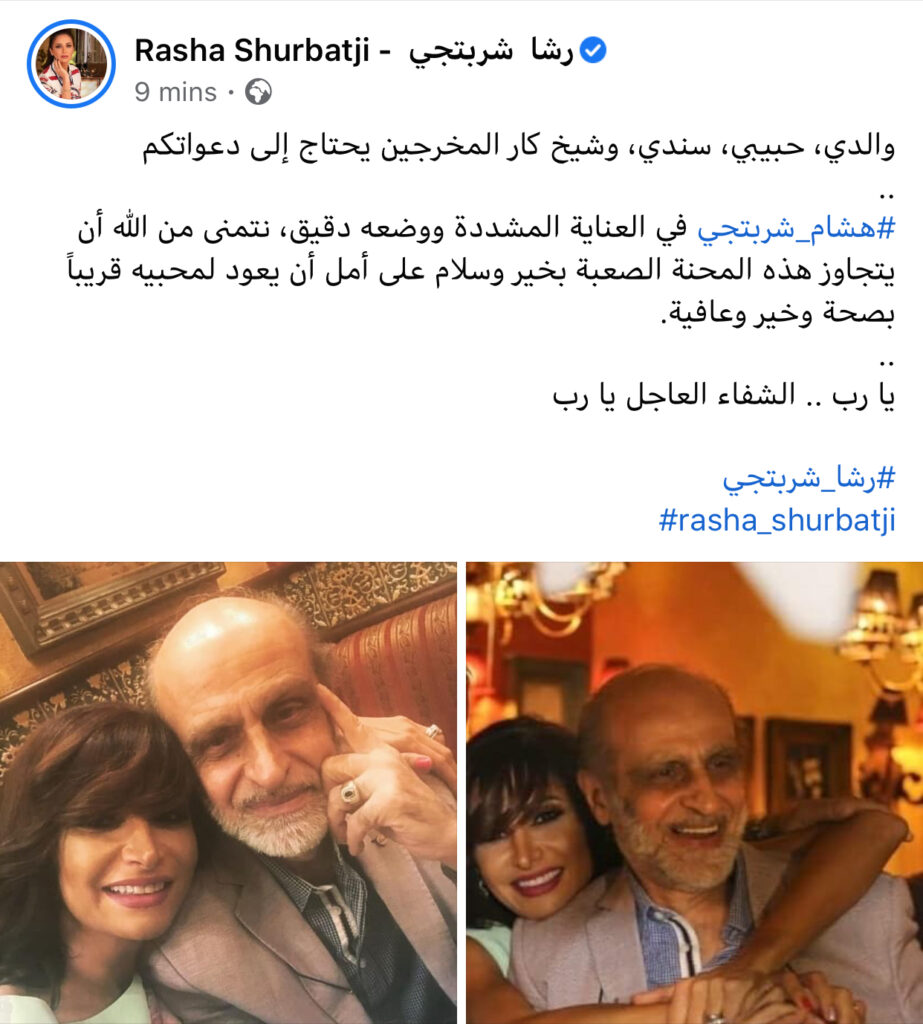Open the right photo with chandelier
The width and height of the screenshot is (923, 1024).
click(x=694, y=792)
